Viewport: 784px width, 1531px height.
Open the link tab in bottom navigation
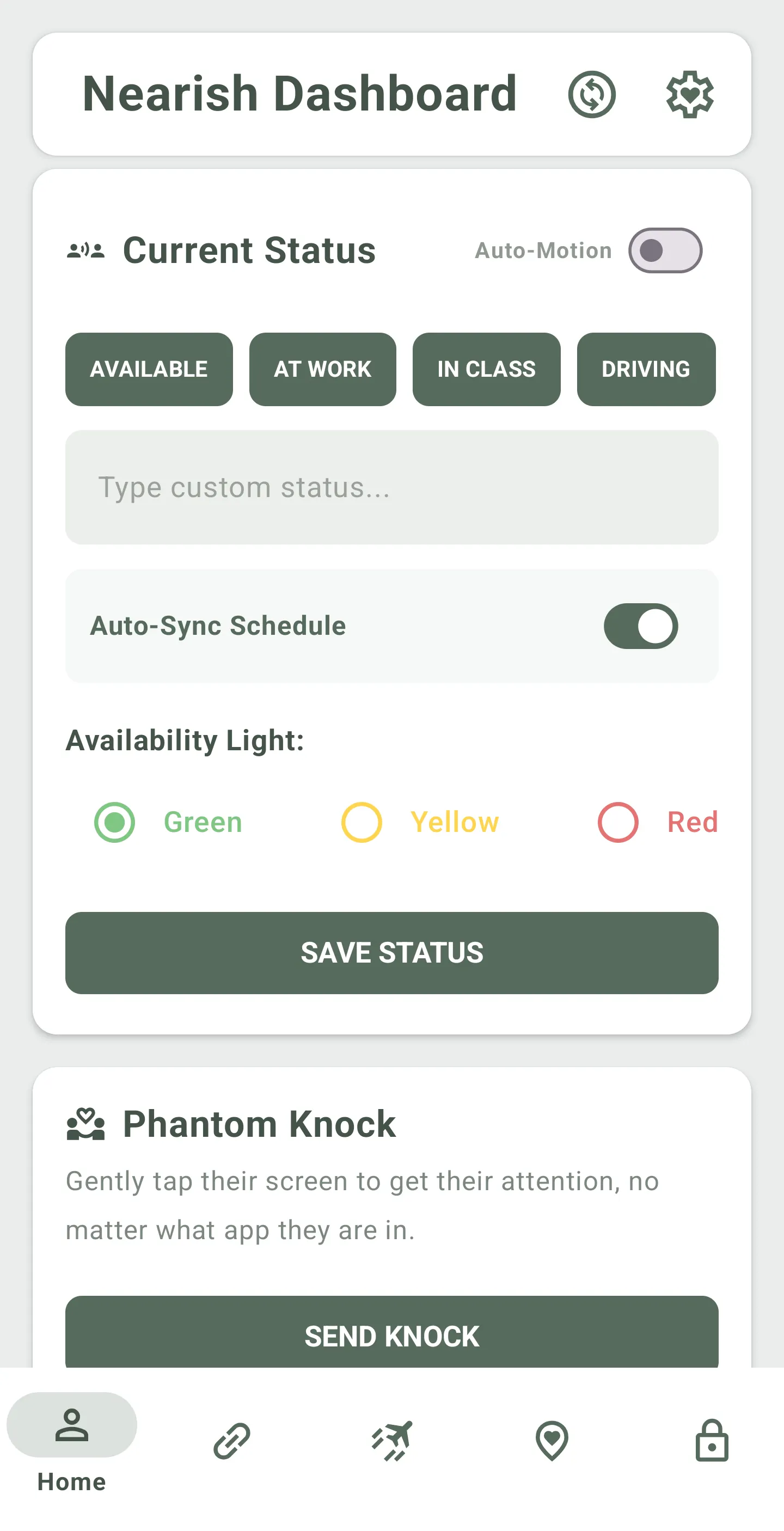coord(232,1441)
